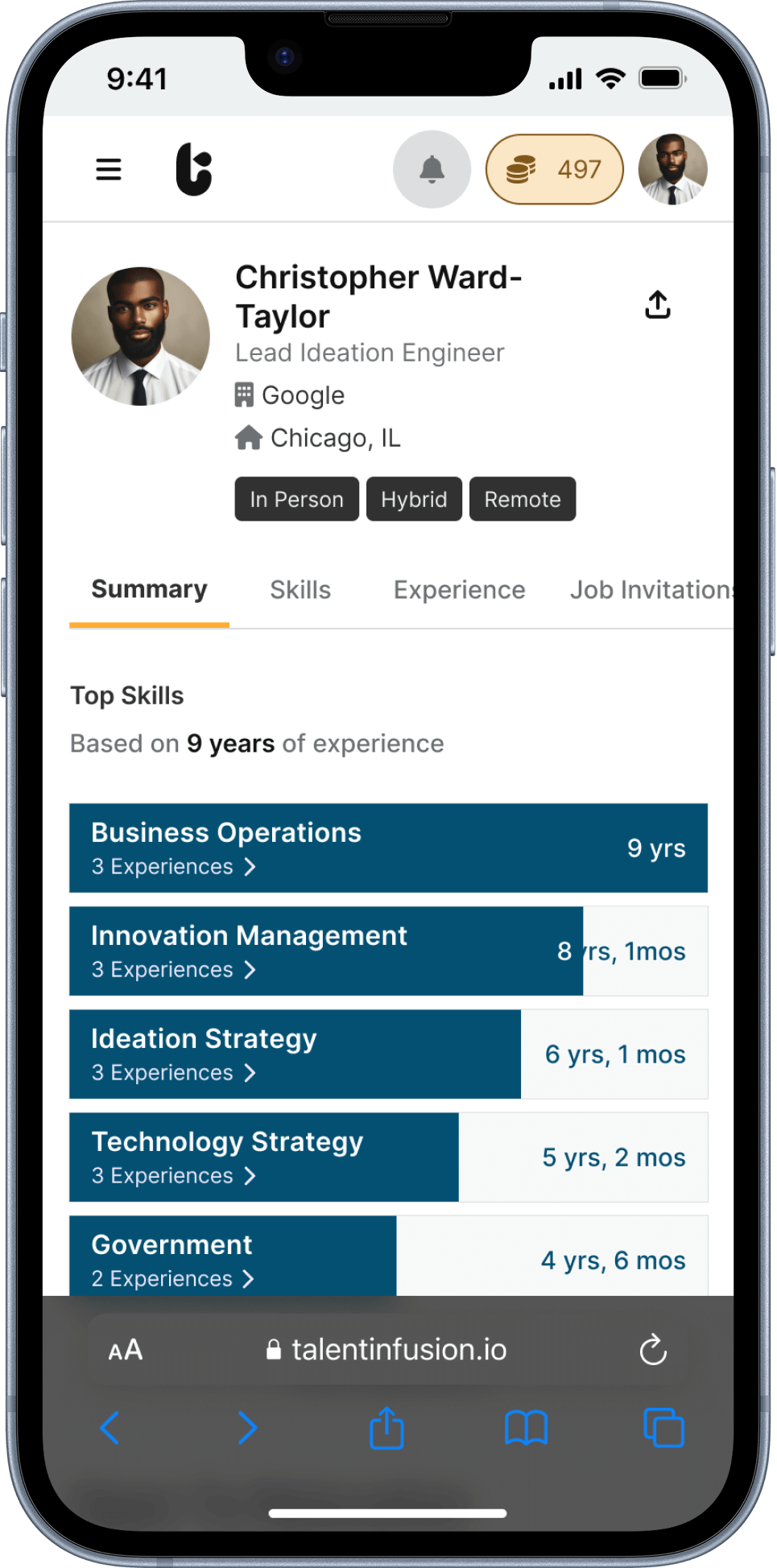Go back in Safari
Image resolution: width=777 pixels, height=1568 pixels.
pyautogui.click(x=110, y=1429)
